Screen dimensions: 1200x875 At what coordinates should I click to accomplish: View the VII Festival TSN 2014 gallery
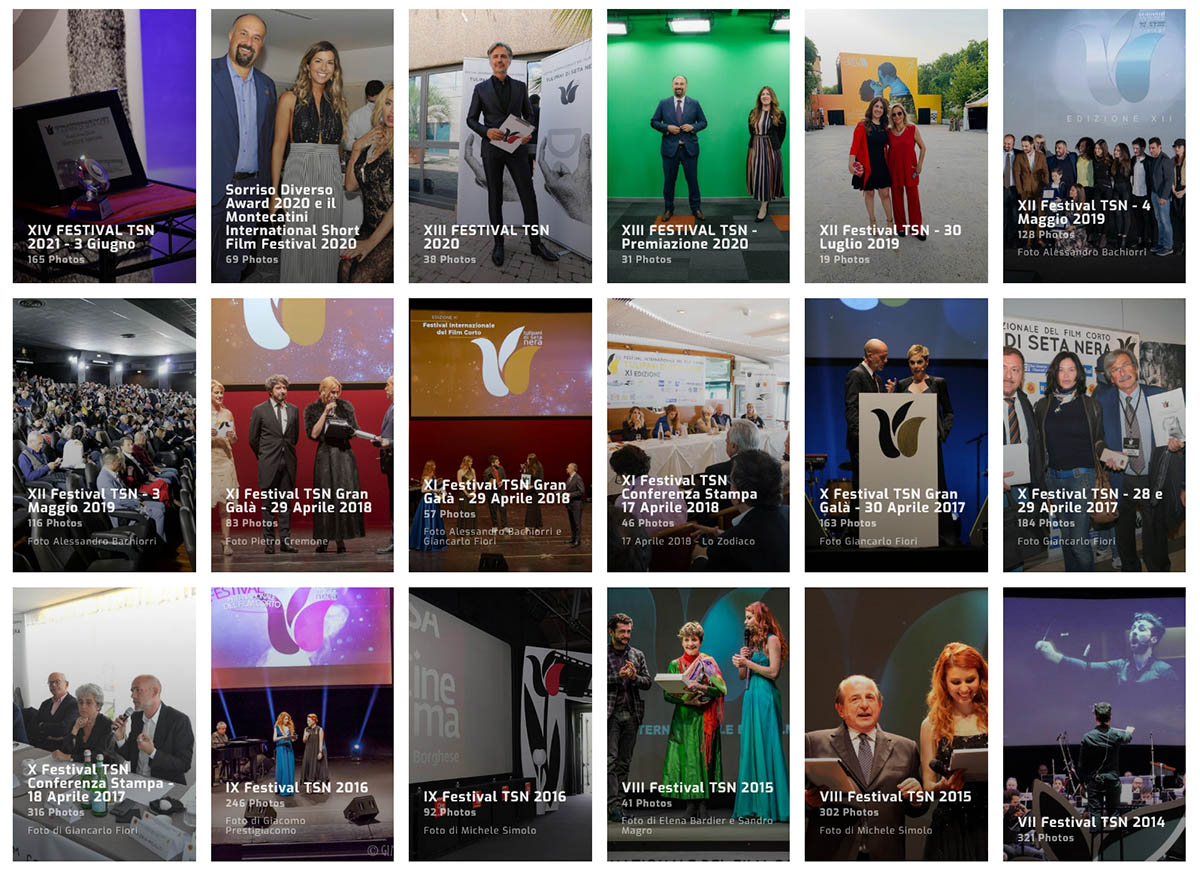coord(1094,723)
